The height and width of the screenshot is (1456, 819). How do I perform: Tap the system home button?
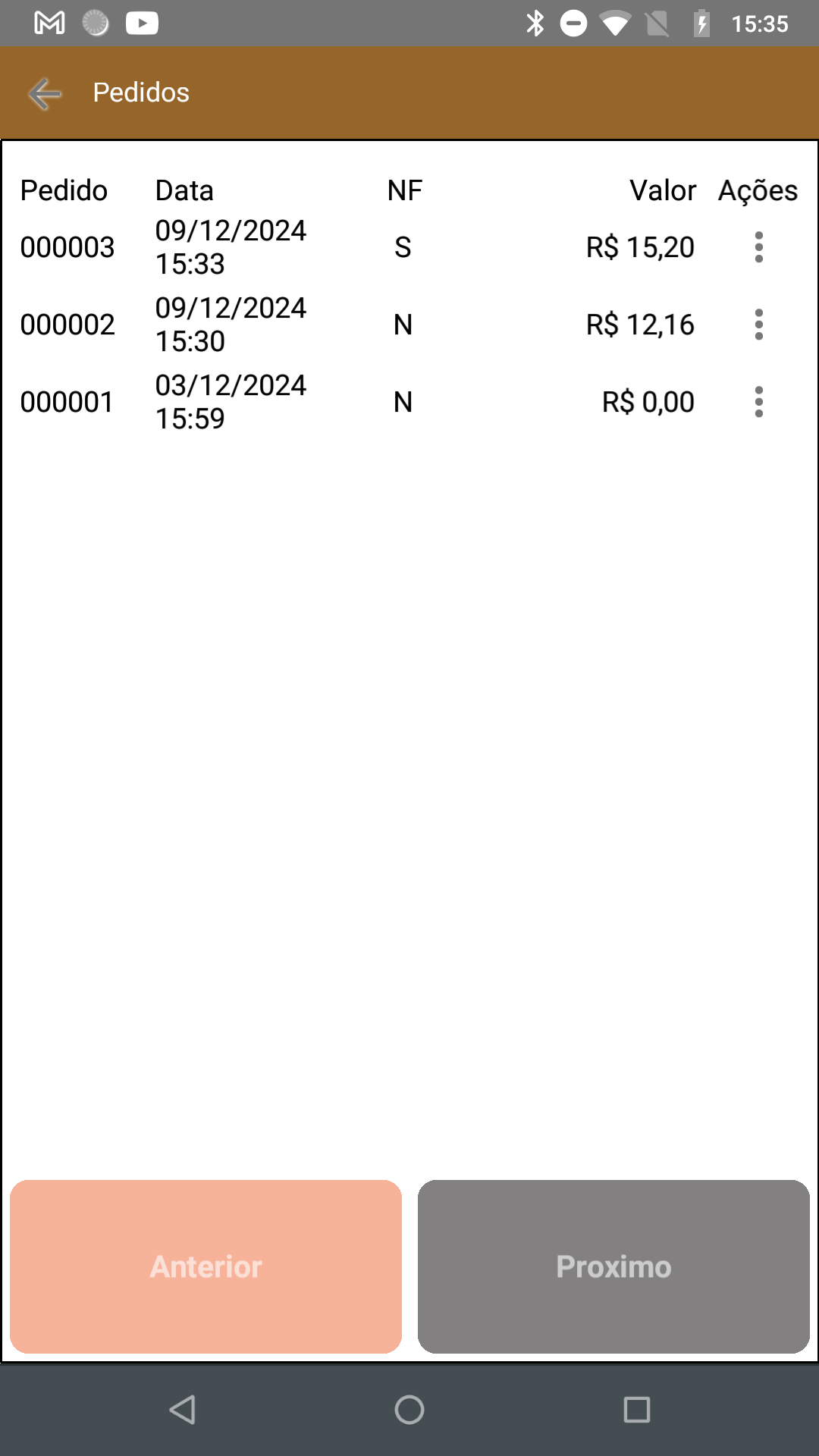coord(409,1410)
